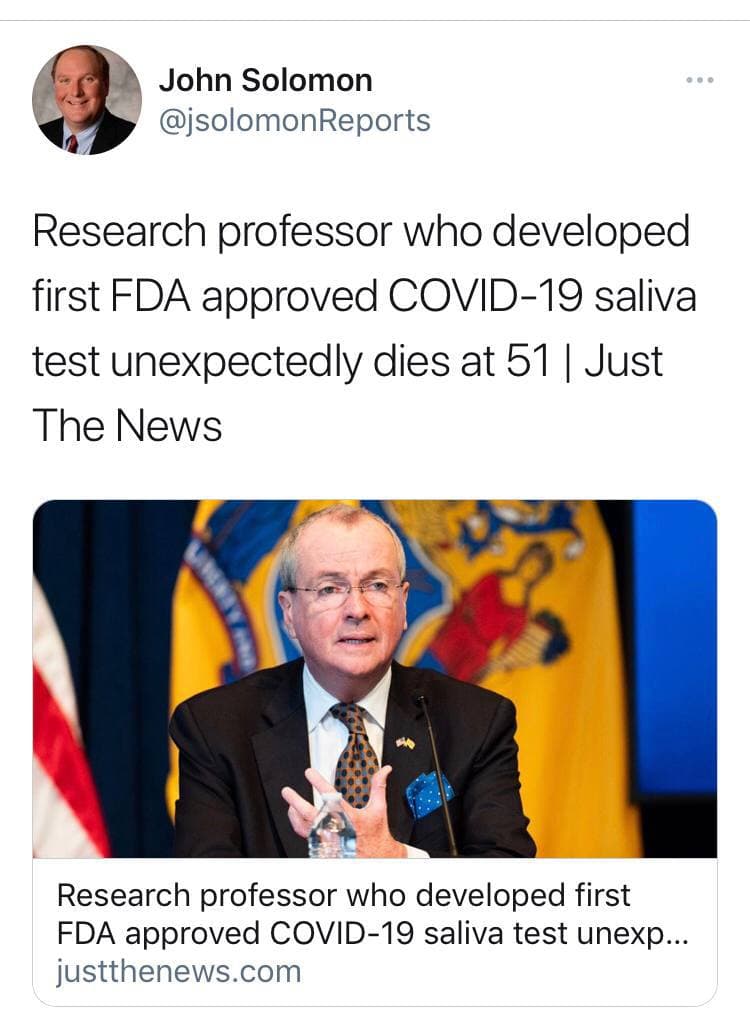View the @jsolomonReports profile handle
This screenshot has width=750, height=1023.
[x=294, y=121]
